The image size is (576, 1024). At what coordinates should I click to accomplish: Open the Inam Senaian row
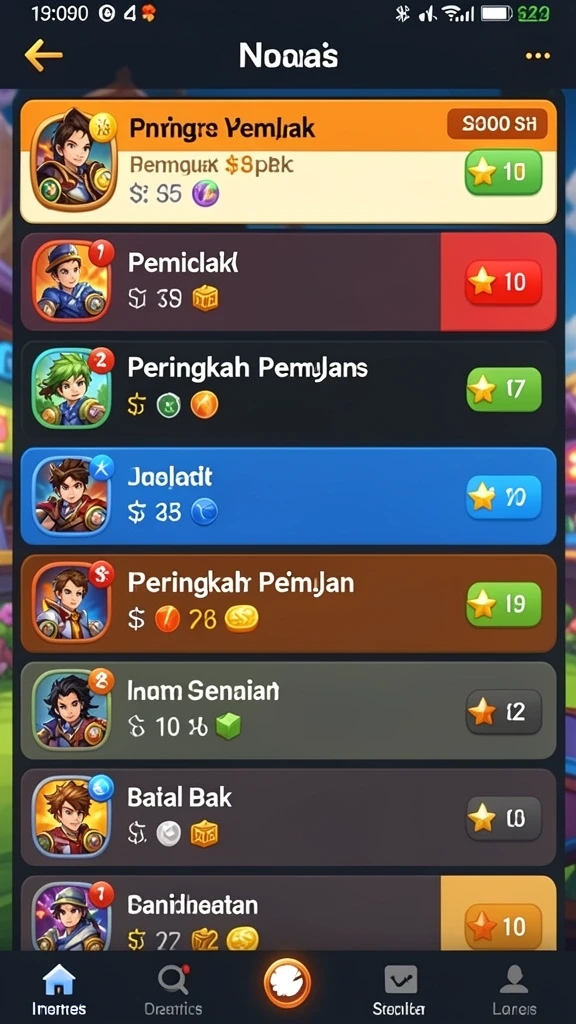(x=289, y=711)
